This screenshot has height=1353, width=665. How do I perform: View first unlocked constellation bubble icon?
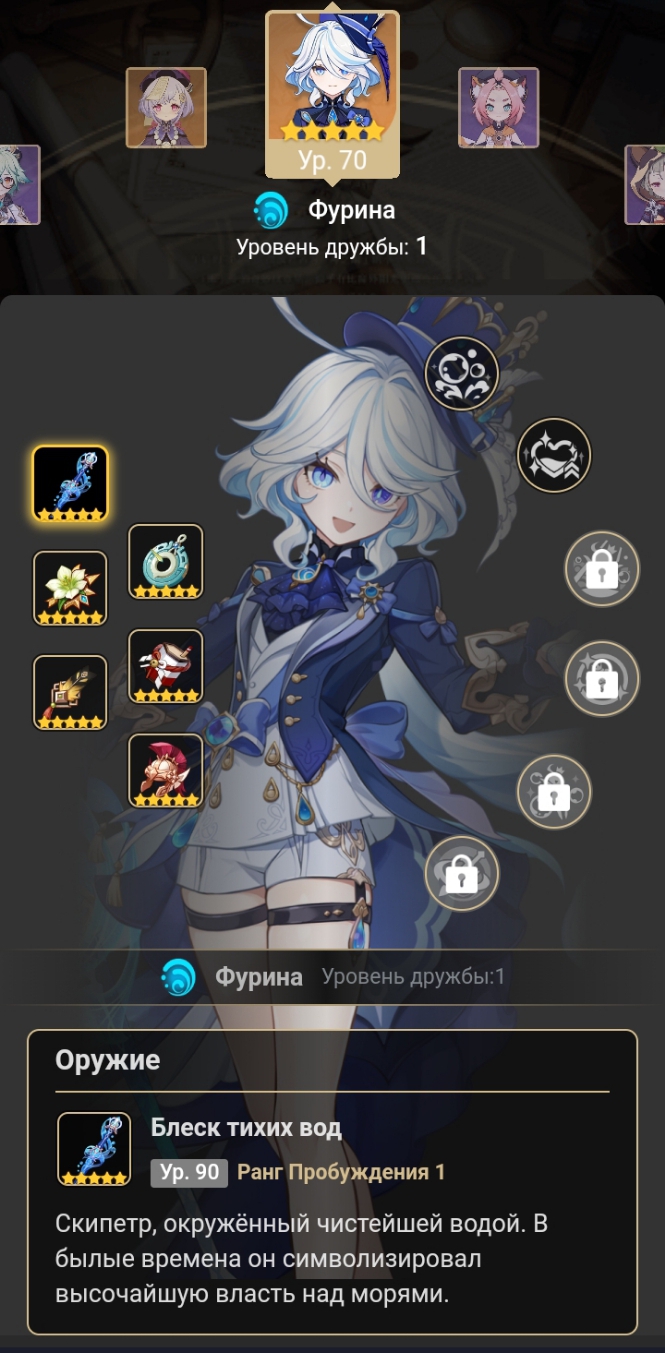coord(462,372)
